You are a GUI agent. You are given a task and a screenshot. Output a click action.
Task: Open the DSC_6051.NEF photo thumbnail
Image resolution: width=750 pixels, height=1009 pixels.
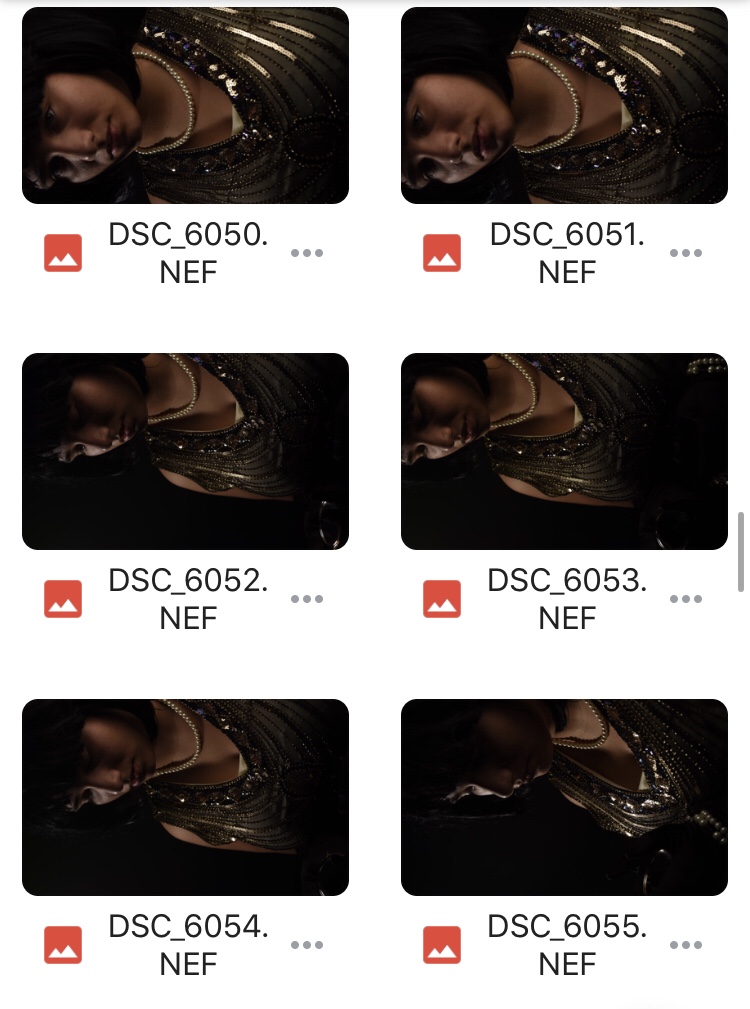click(564, 105)
